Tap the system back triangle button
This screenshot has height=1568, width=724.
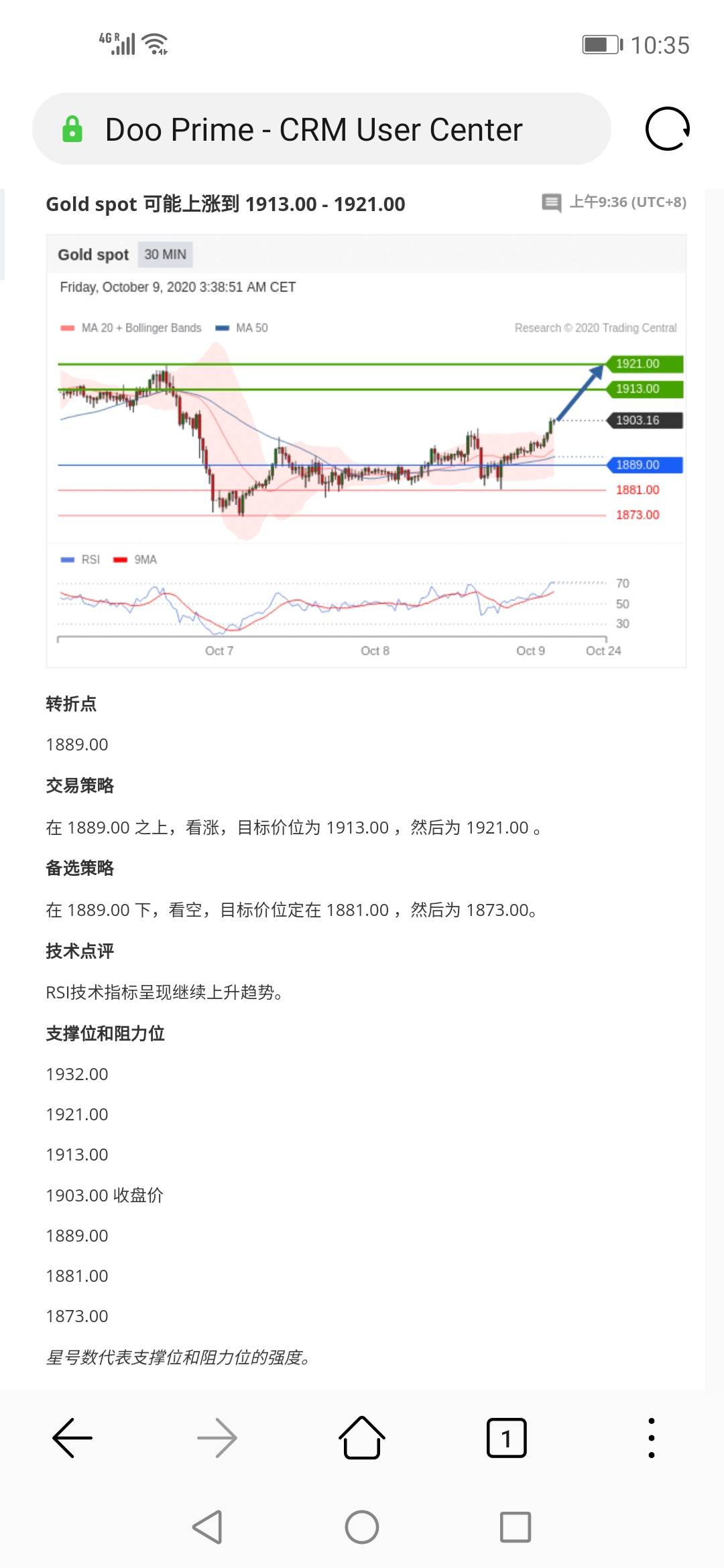tap(208, 1527)
